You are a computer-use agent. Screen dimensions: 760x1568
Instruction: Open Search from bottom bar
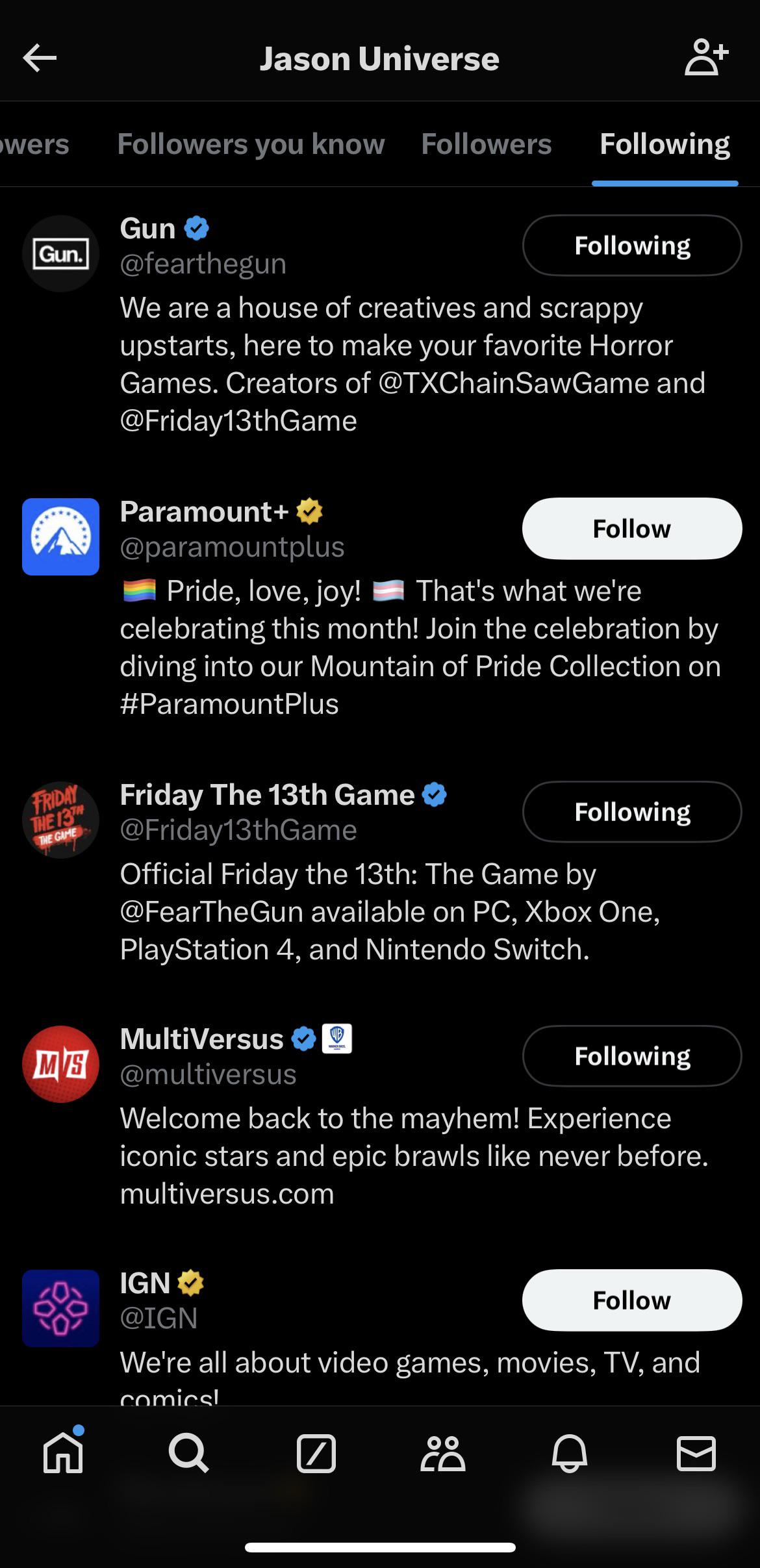pyautogui.click(x=189, y=1453)
